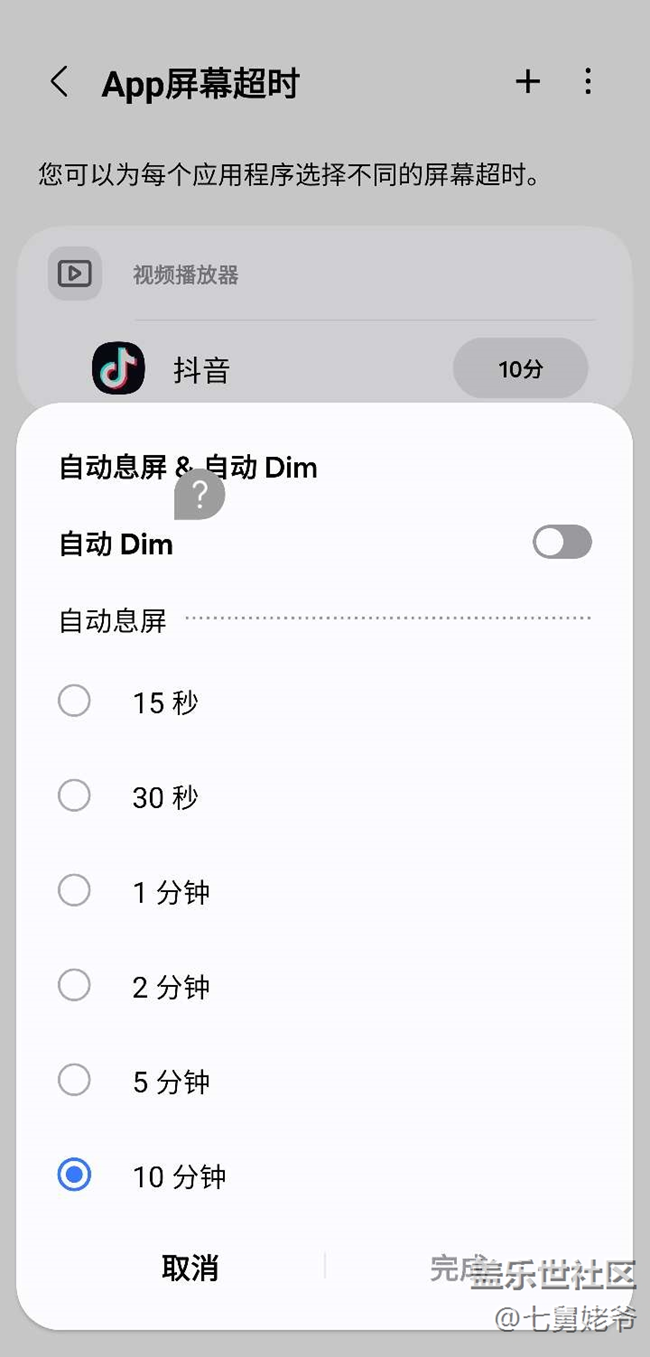Set auto screen-off to 5 分钟
This screenshot has height=1357, width=650.
[325, 1081]
